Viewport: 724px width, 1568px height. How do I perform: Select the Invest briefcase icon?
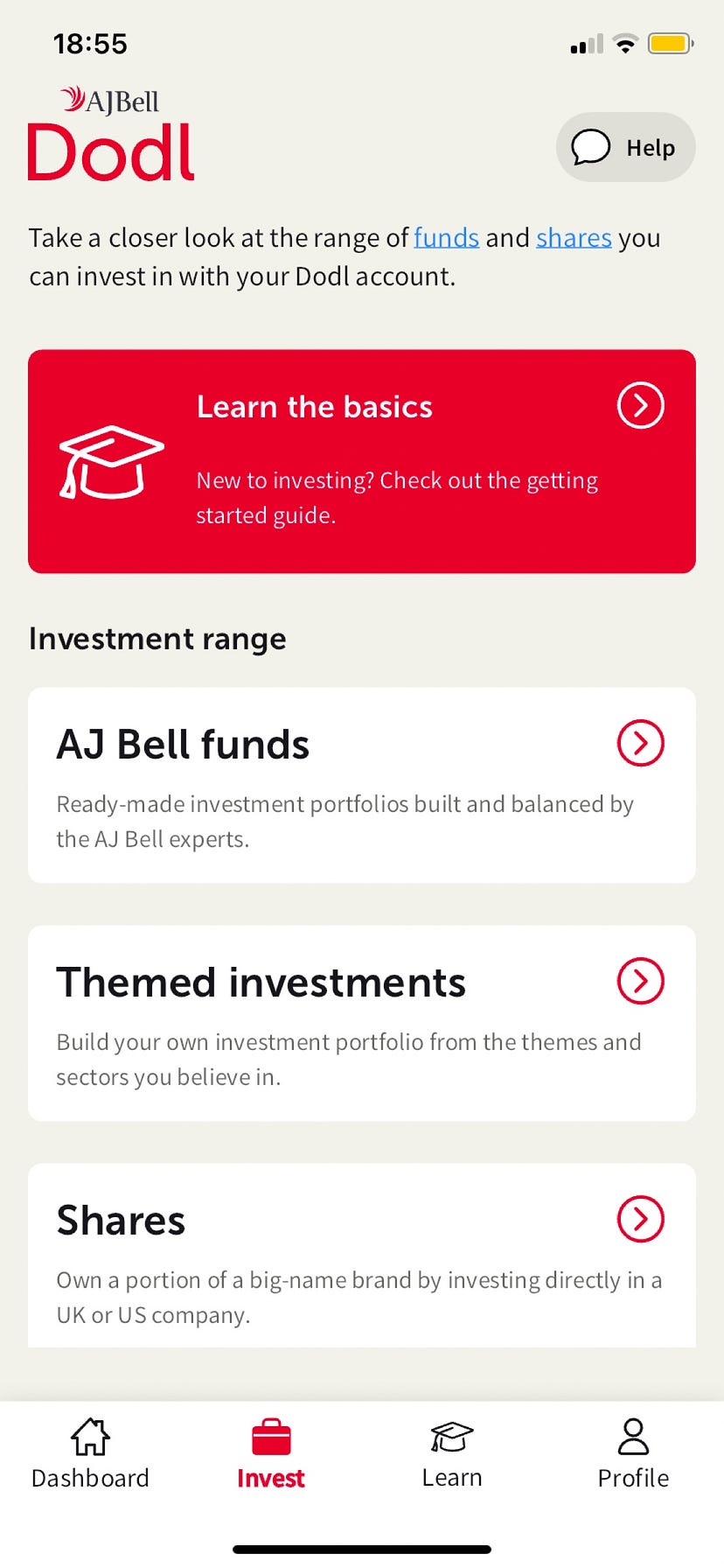270,1436
